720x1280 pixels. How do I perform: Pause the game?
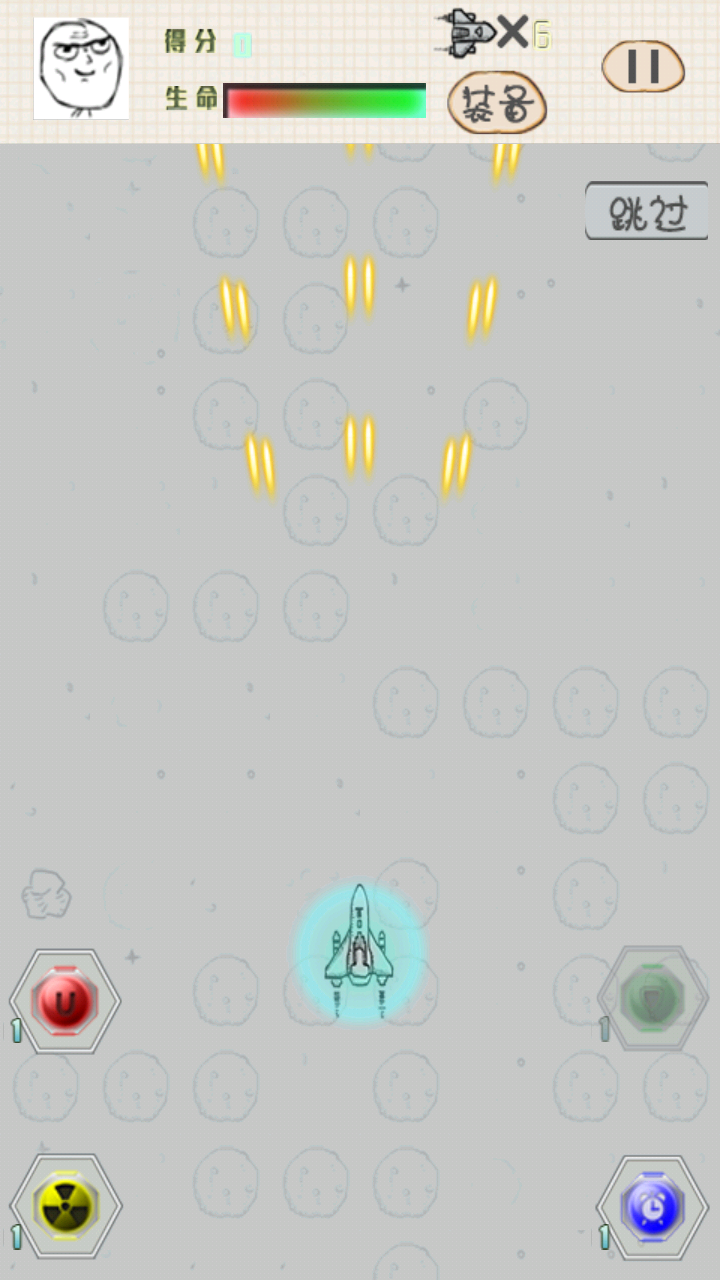point(643,67)
